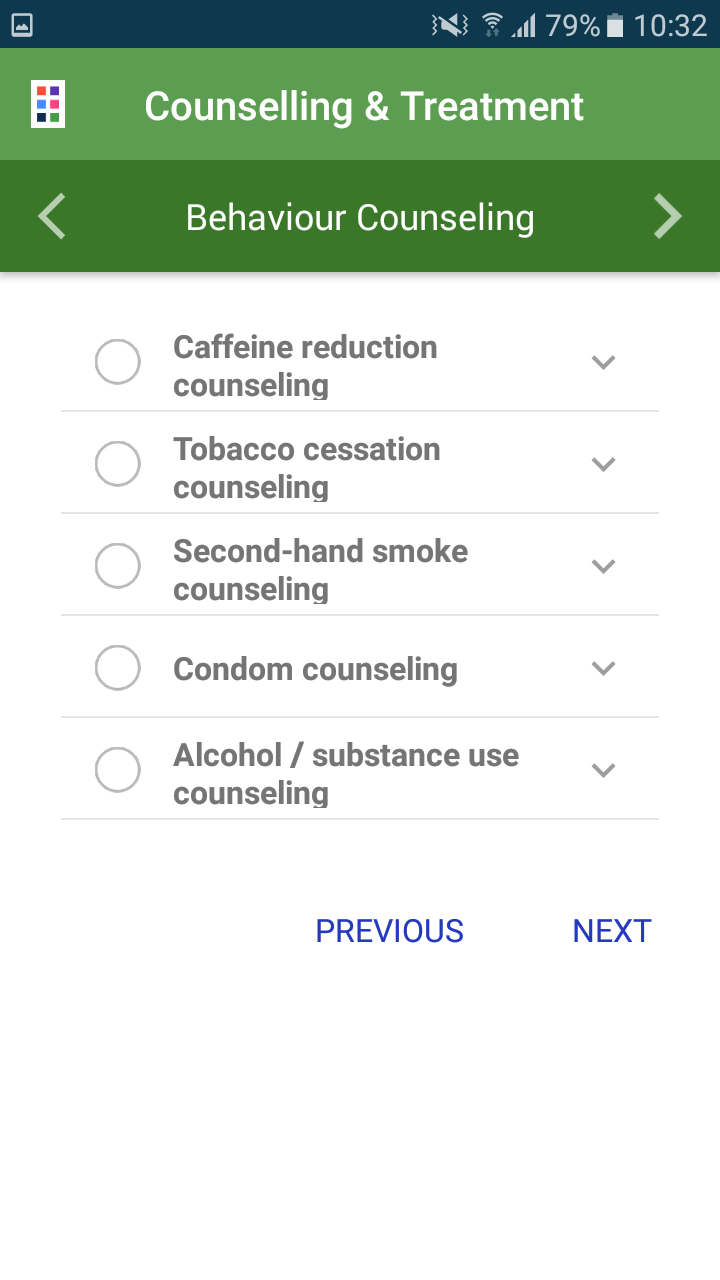Image resolution: width=720 pixels, height=1280 pixels.
Task: Select Second-hand smoke counseling radio button
Action: tap(117, 566)
